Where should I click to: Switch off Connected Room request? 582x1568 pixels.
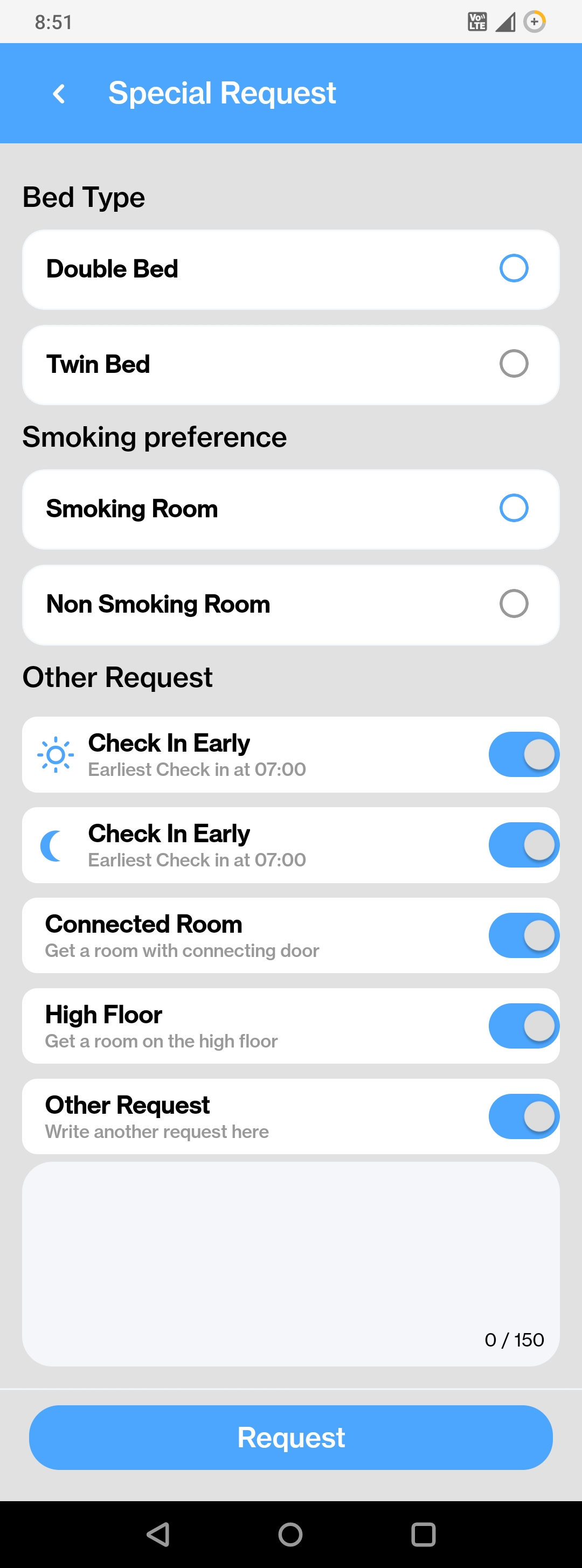524,935
